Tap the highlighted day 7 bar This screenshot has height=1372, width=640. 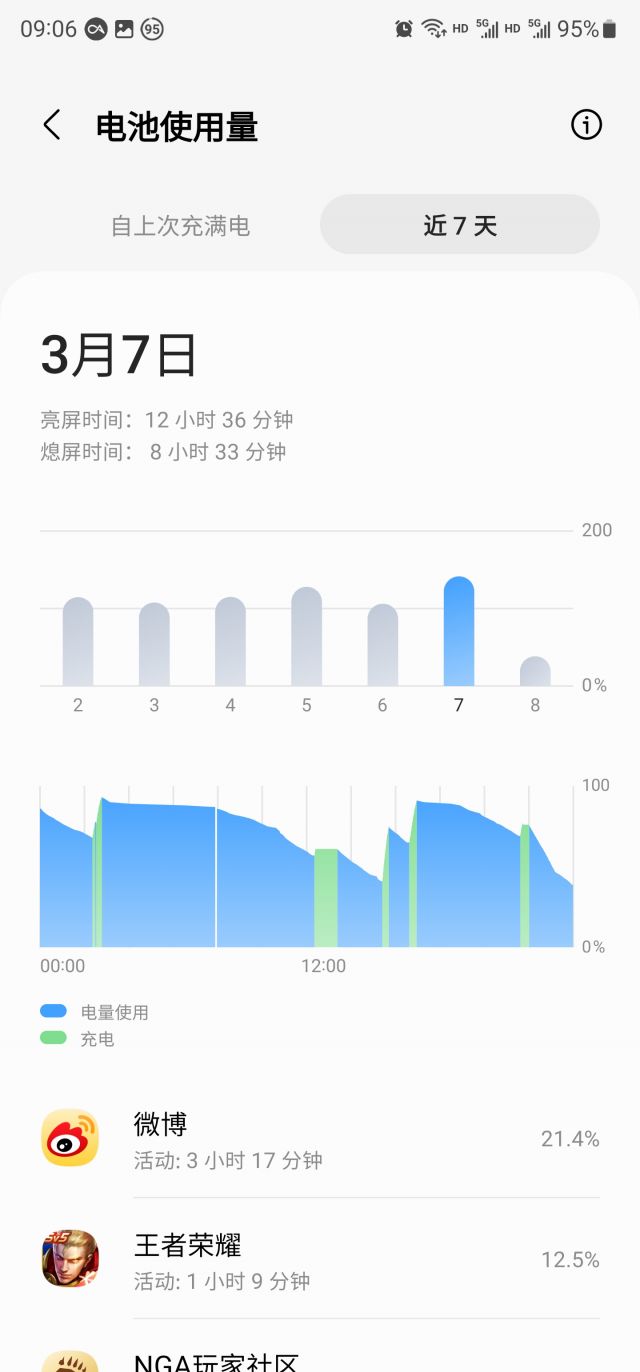coord(459,632)
